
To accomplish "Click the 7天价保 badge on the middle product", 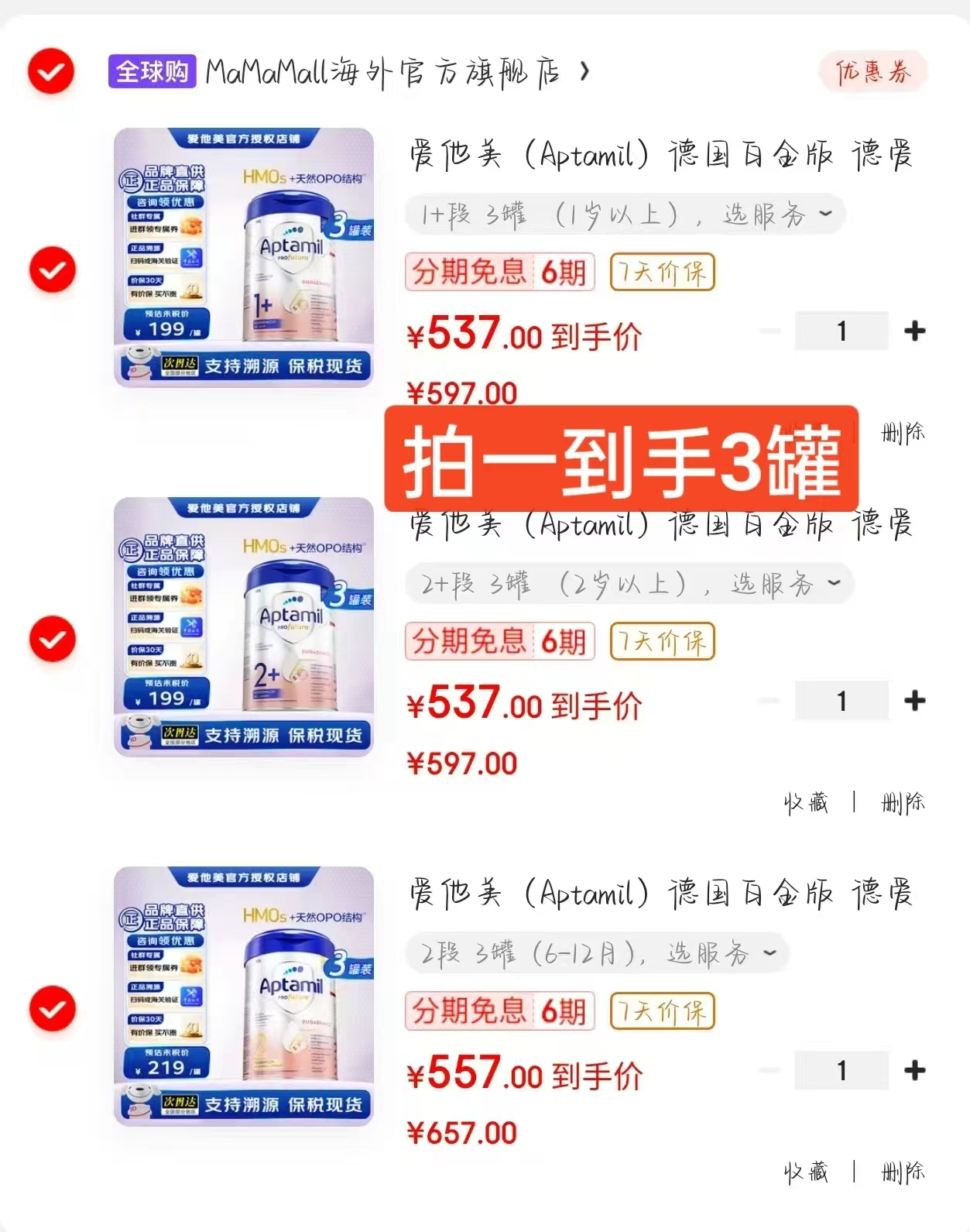I will (662, 642).
